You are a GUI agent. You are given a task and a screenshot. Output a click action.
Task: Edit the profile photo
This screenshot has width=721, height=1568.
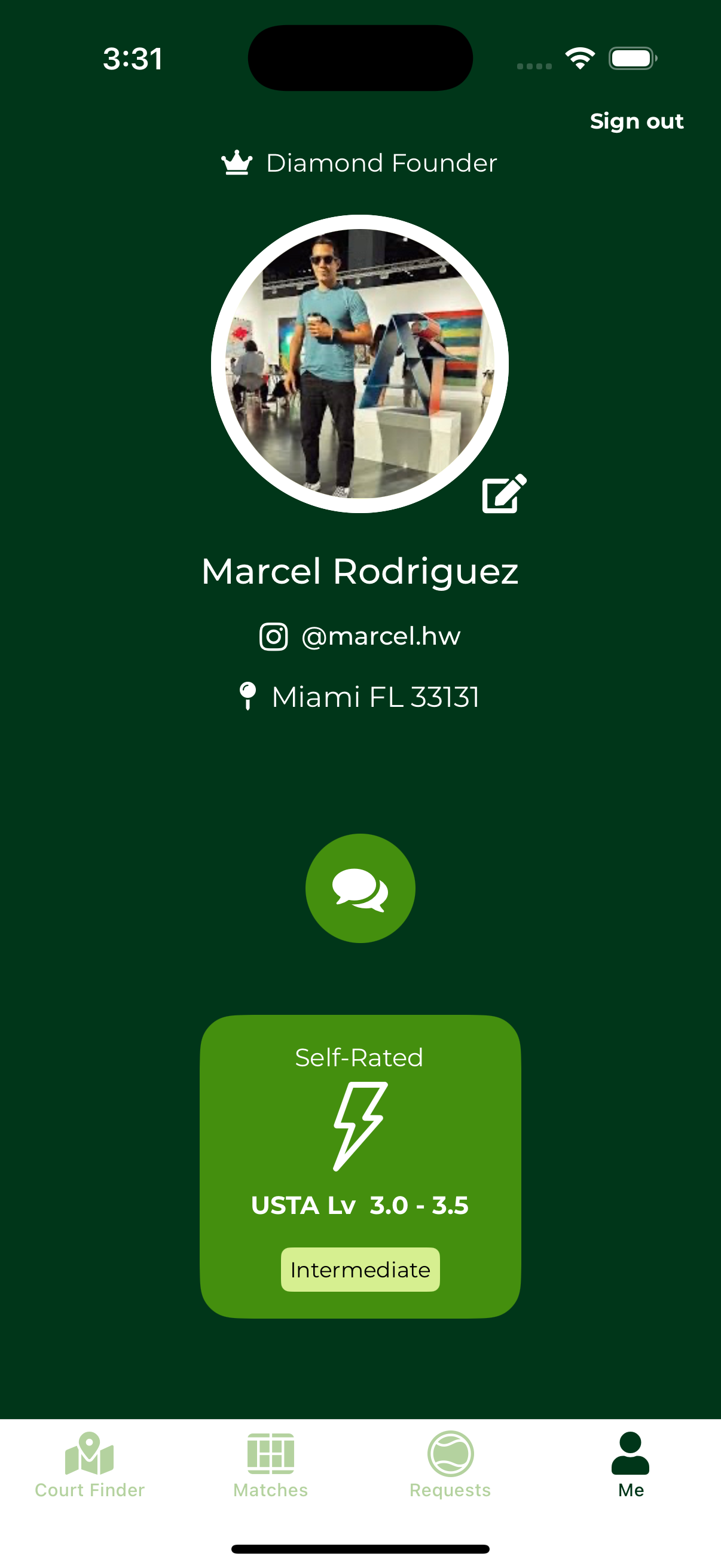click(x=503, y=493)
